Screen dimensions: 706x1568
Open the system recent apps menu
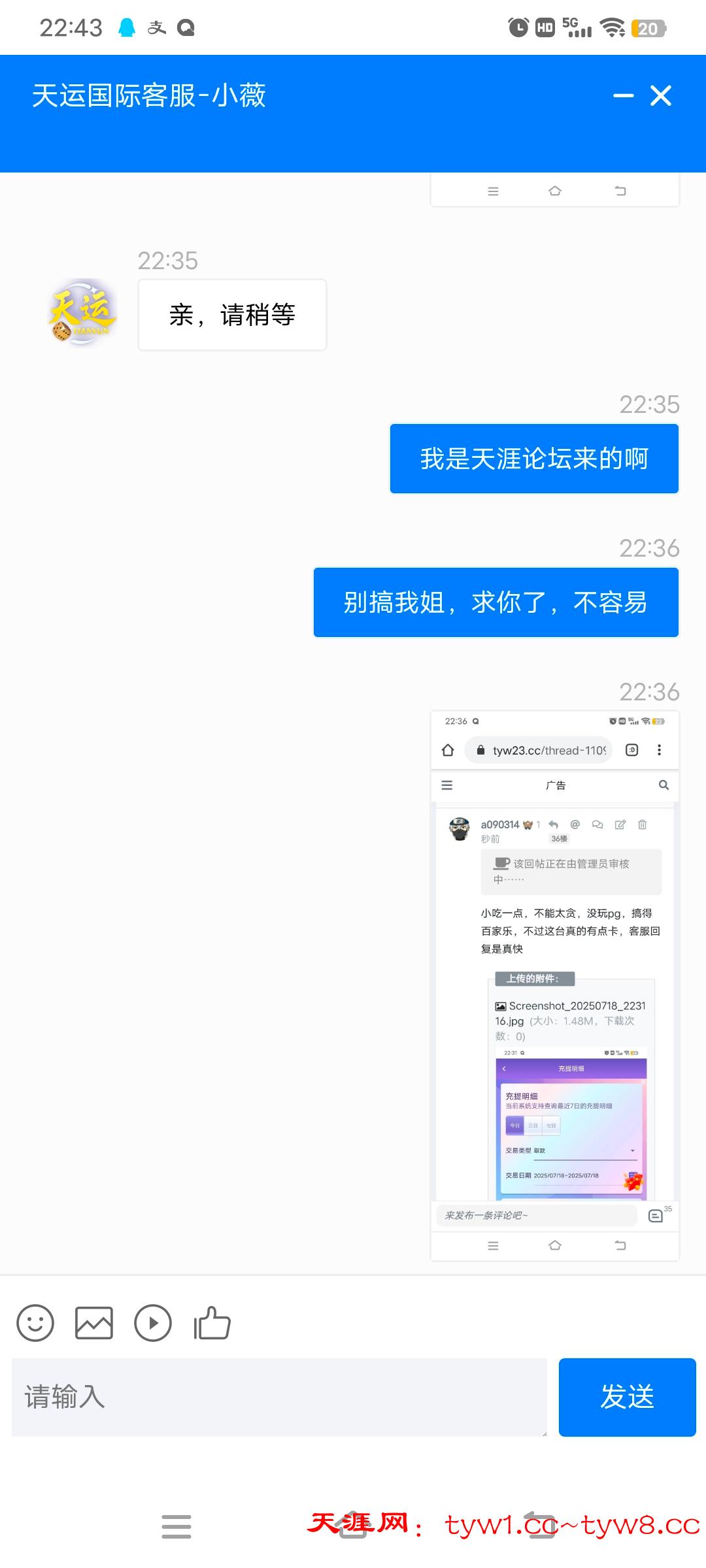point(176,1526)
